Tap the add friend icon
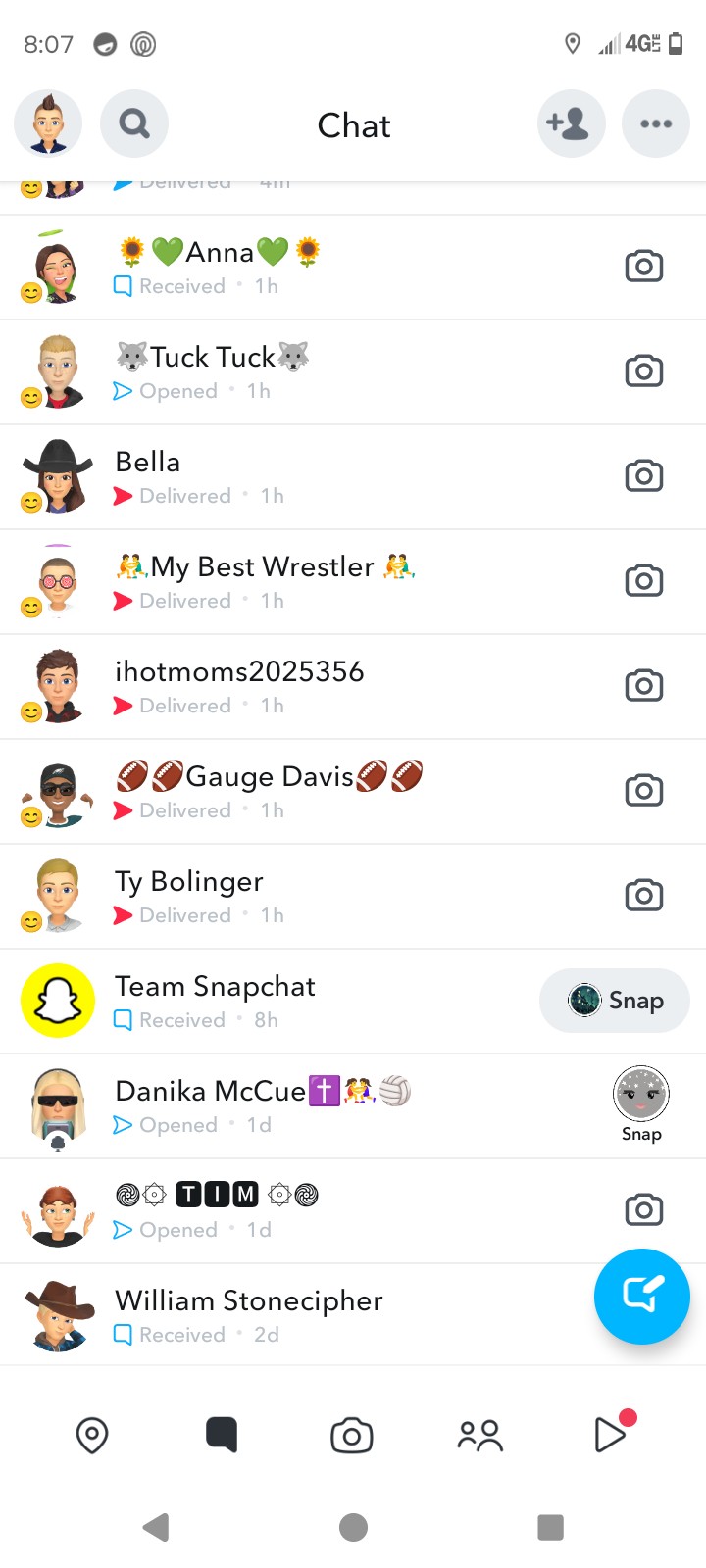The width and height of the screenshot is (706, 1568). click(571, 124)
